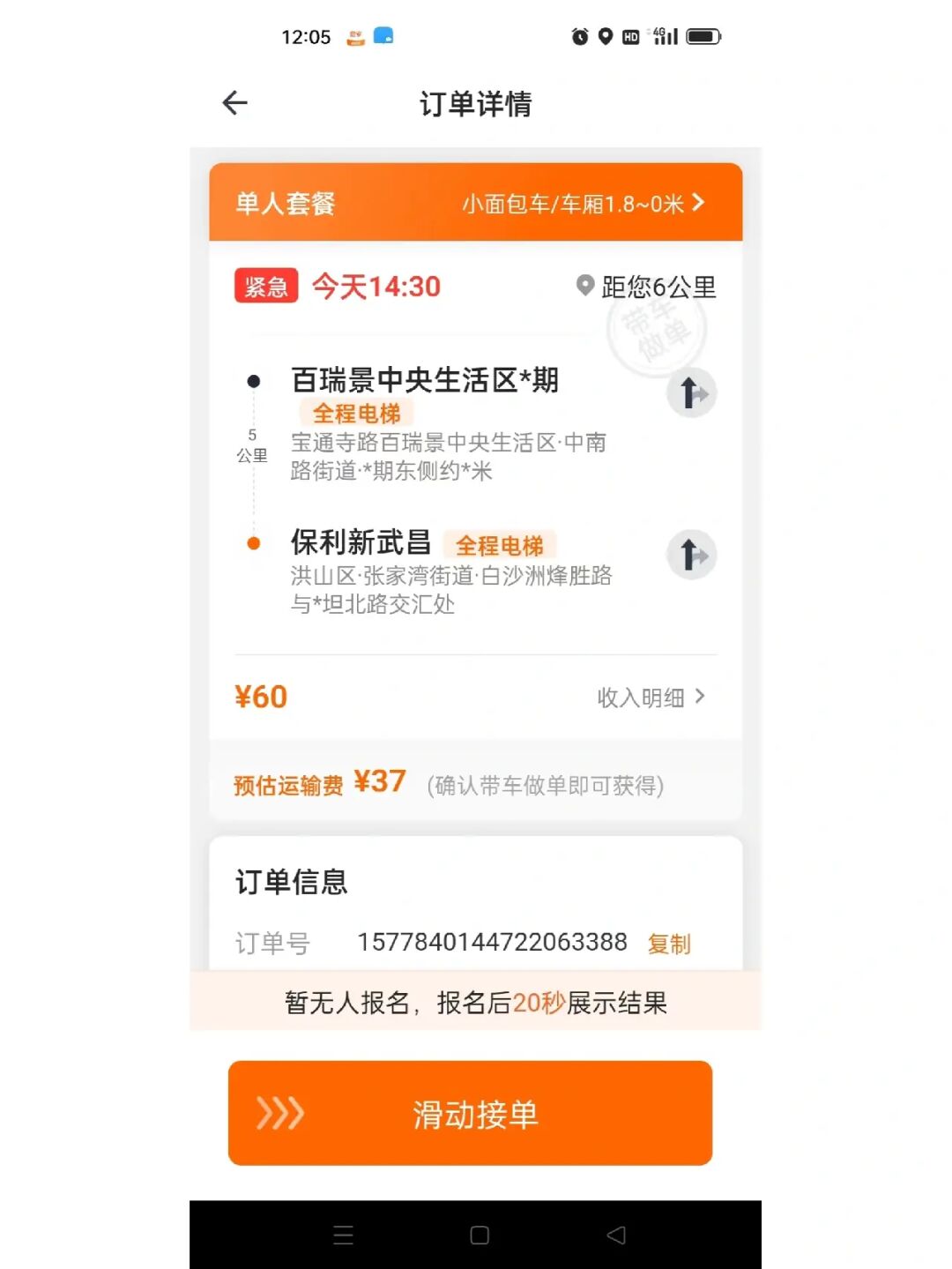Image resolution: width=952 pixels, height=1269 pixels.
Task: Go back from the order details page
Action: click(234, 103)
